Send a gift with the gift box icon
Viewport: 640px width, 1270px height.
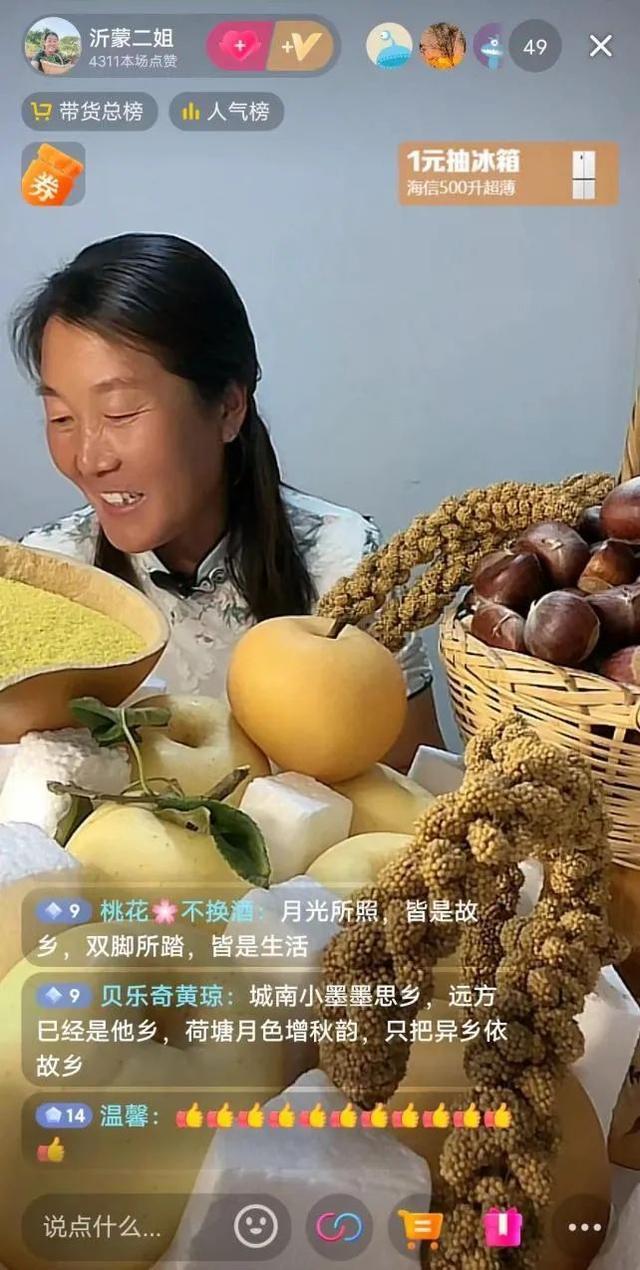point(502,1227)
